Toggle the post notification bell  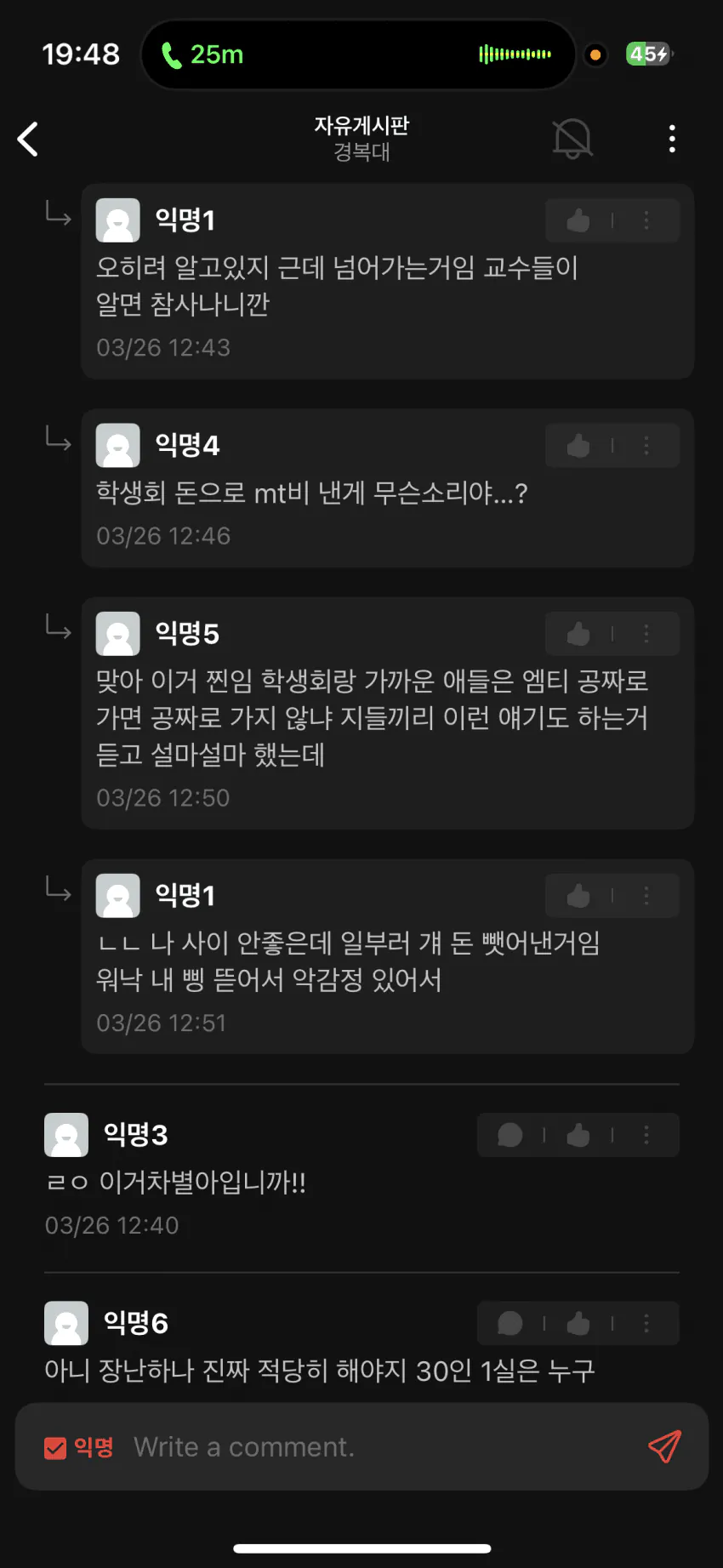pyautogui.click(x=572, y=139)
